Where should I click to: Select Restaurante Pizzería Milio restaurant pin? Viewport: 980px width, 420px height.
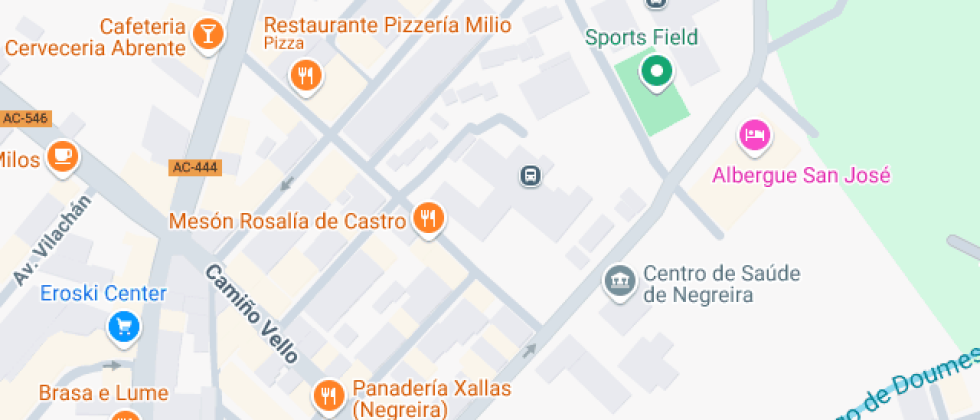click(306, 75)
